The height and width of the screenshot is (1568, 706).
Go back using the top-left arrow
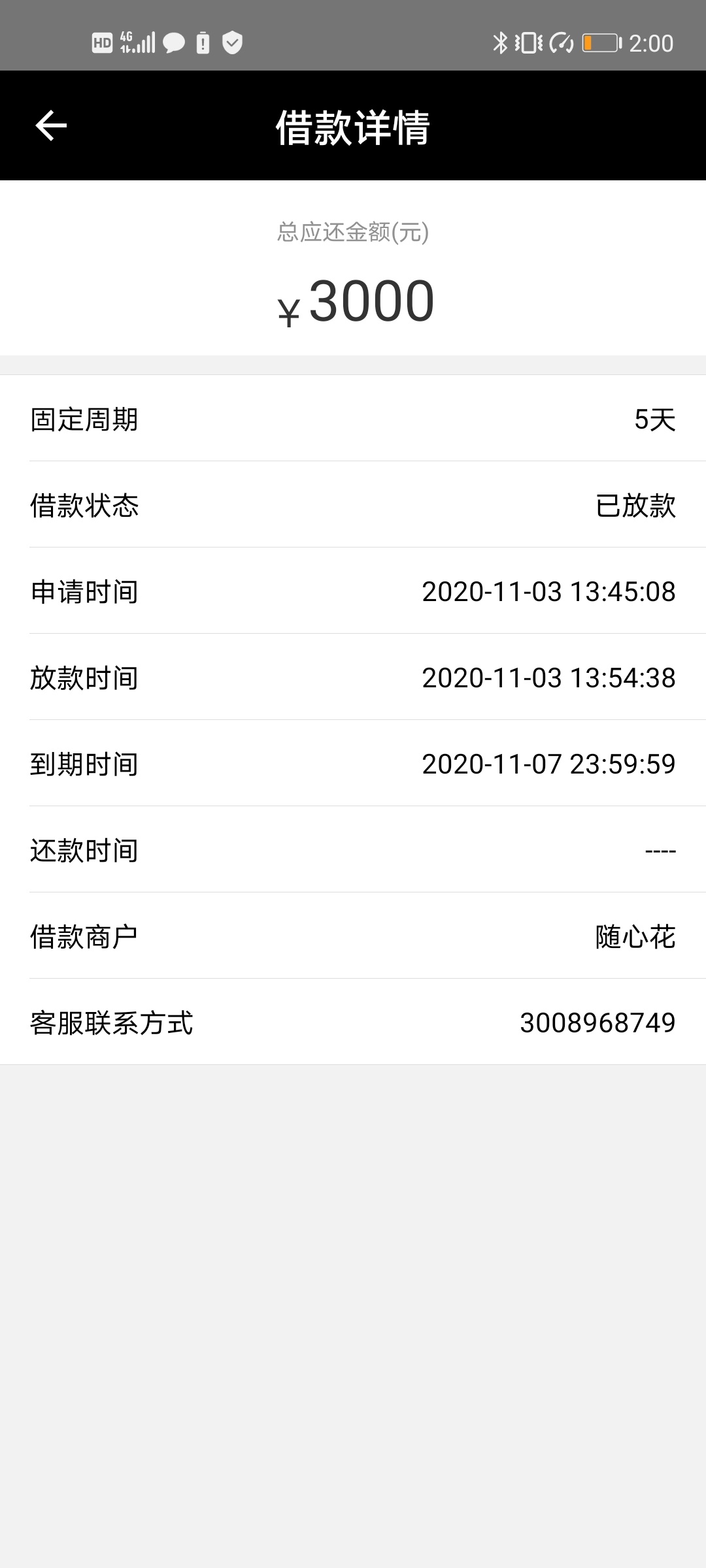point(51,125)
